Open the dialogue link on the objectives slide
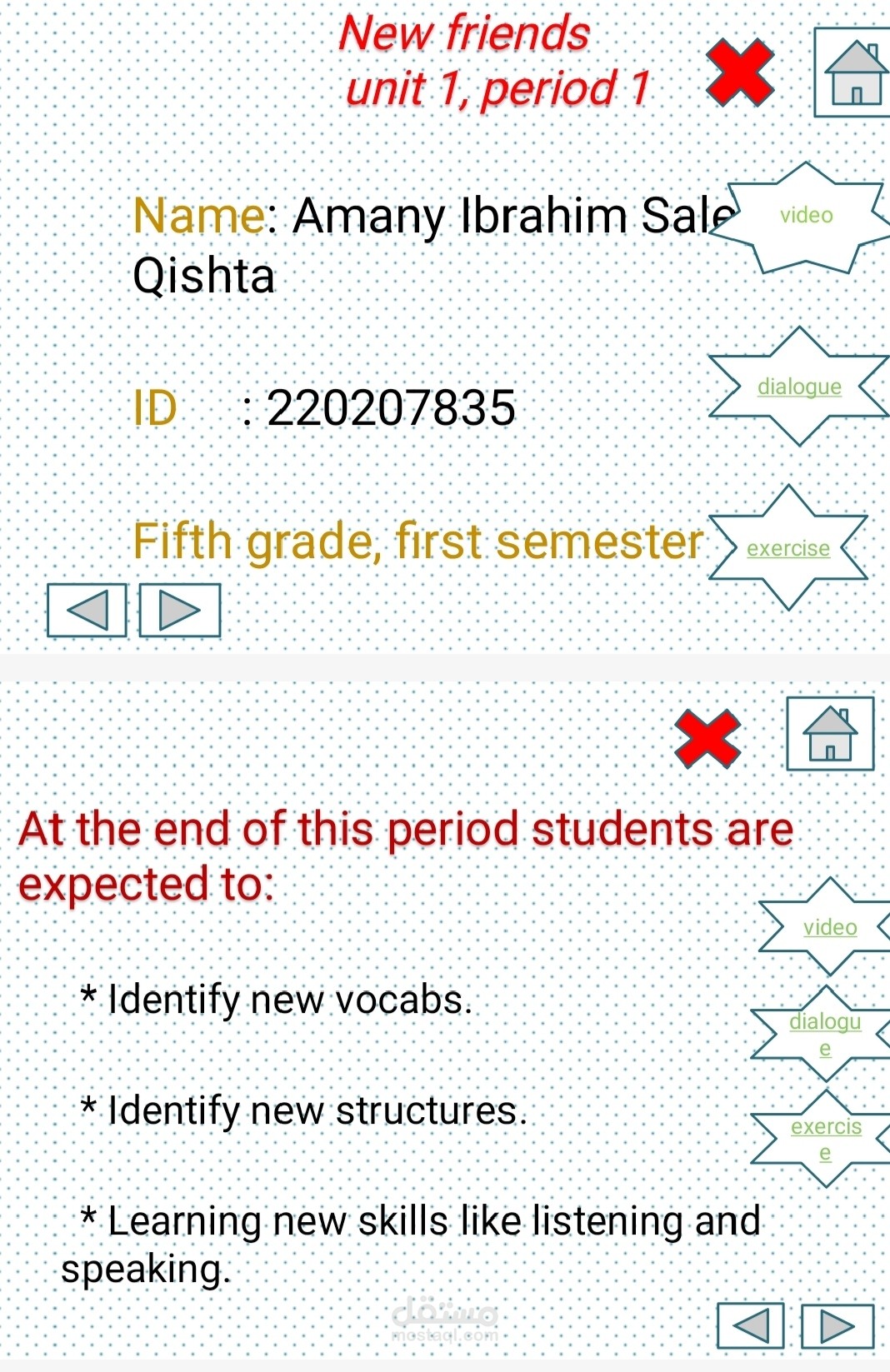 [x=825, y=1033]
